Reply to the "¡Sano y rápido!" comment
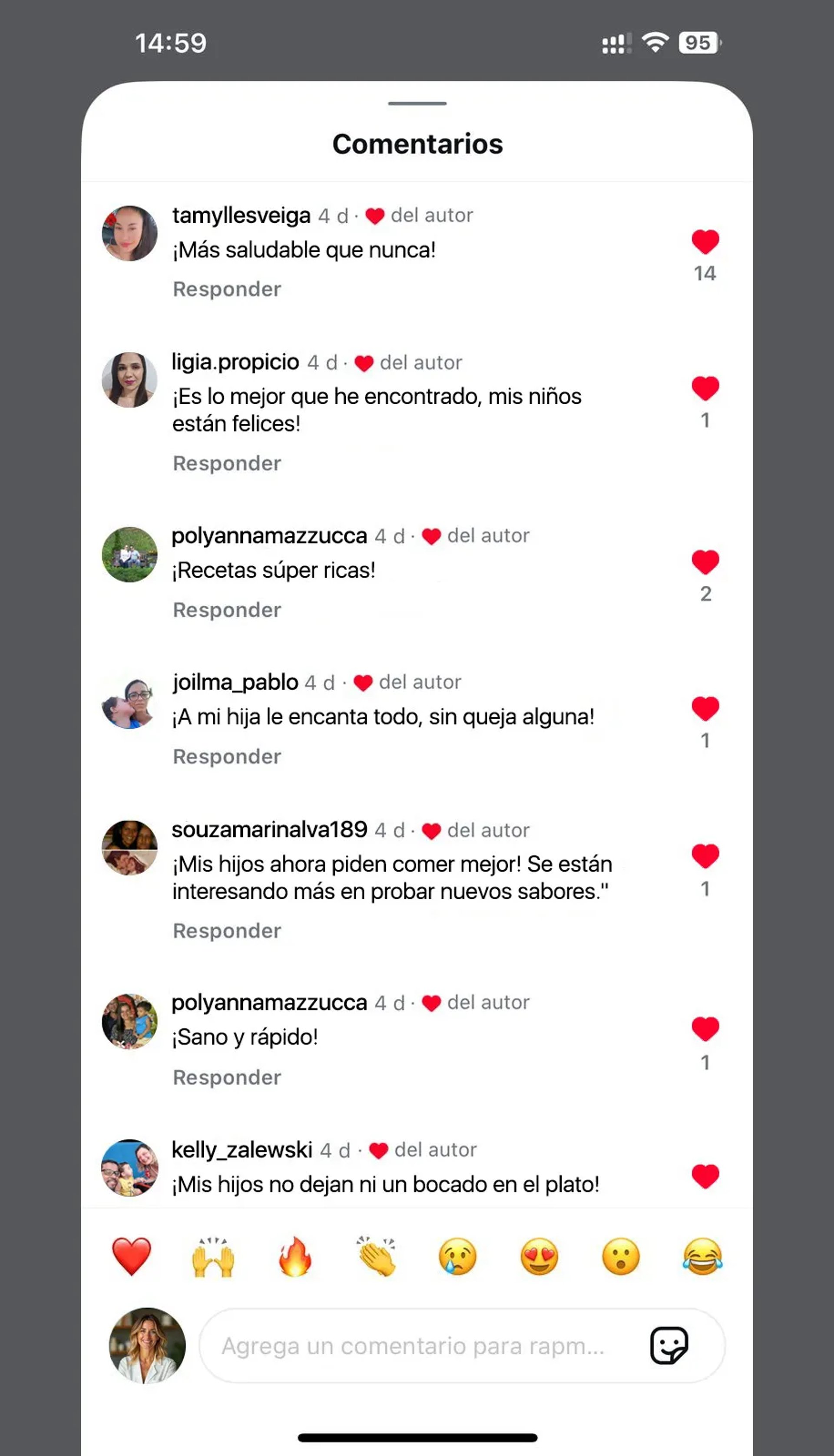Image resolution: width=834 pixels, height=1456 pixels. click(x=227, y=1077)
